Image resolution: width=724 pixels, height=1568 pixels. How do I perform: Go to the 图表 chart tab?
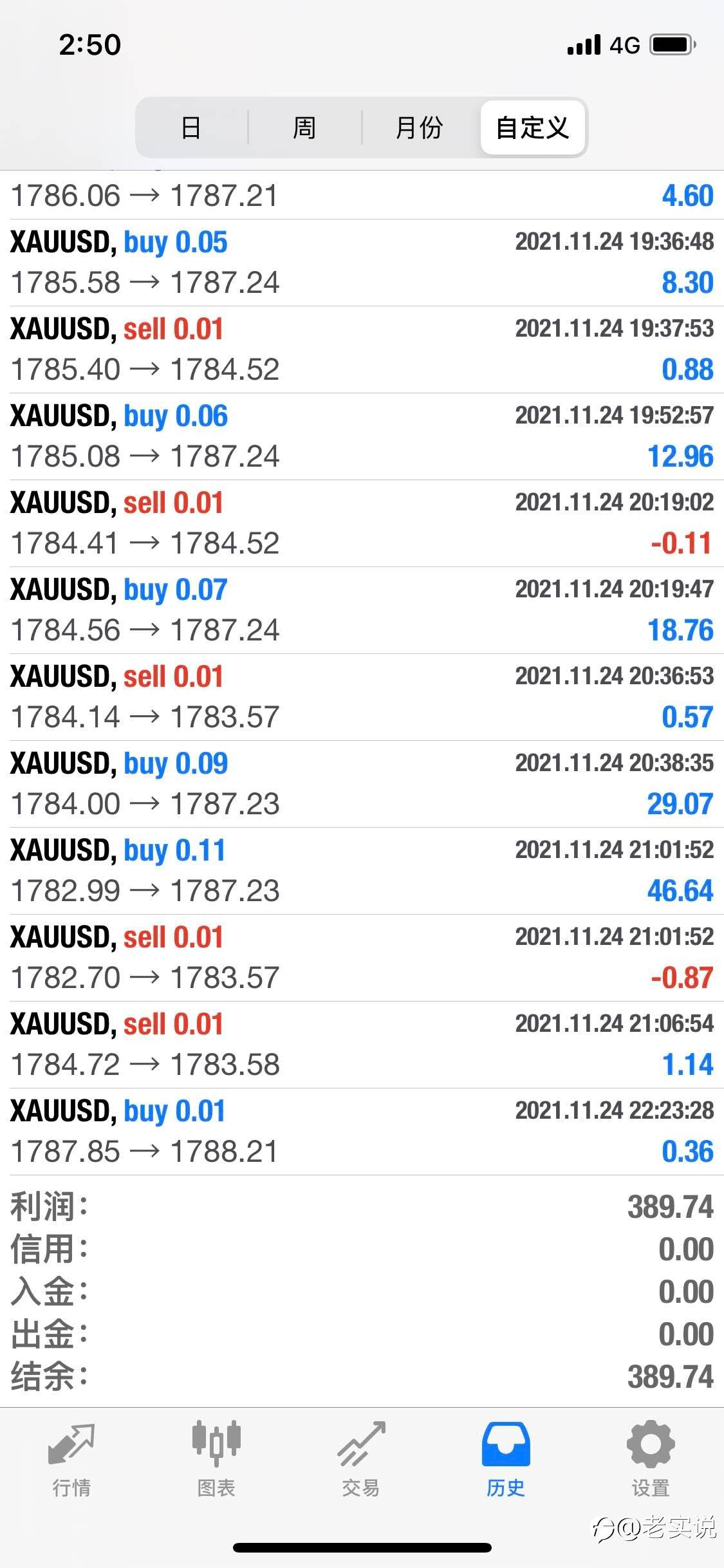[x=216, y=1459]
